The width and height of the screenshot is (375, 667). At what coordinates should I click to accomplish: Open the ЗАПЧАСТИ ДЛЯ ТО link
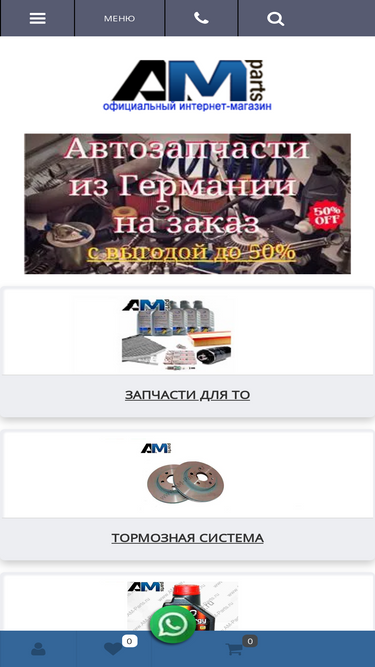click(x=188, y=395)
